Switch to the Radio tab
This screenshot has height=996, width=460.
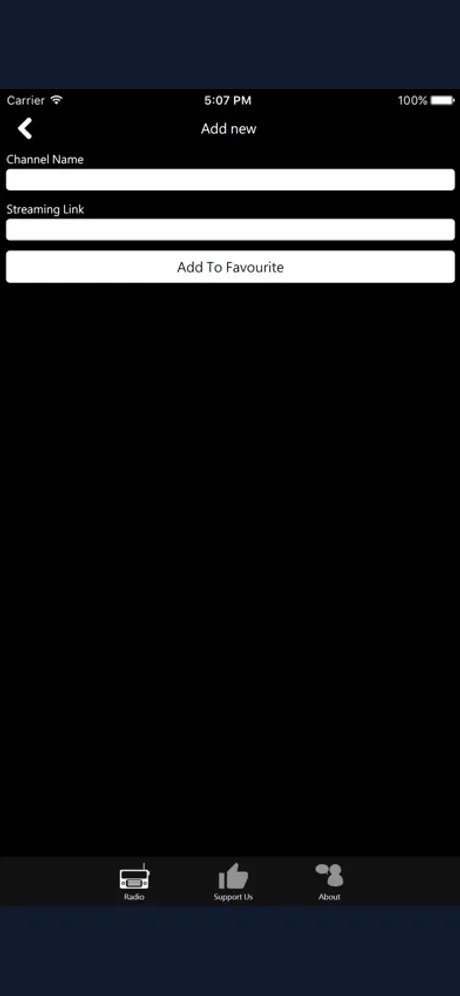(134, 882)
